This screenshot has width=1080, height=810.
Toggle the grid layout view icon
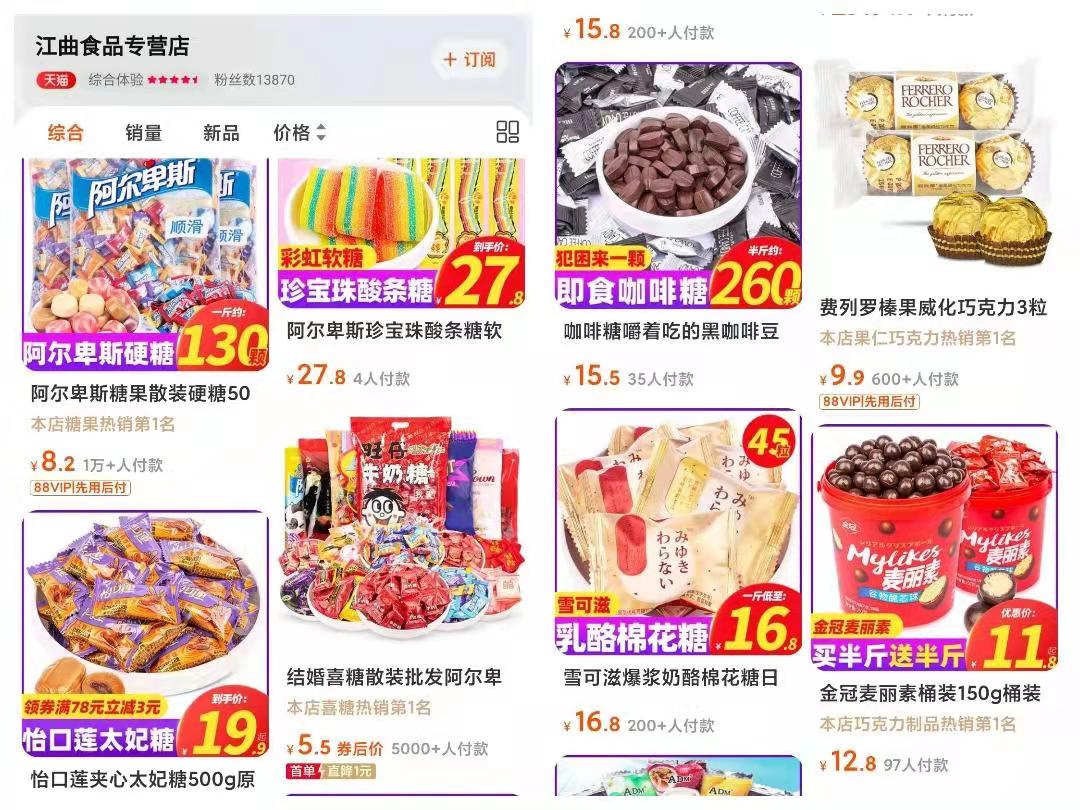507,132
